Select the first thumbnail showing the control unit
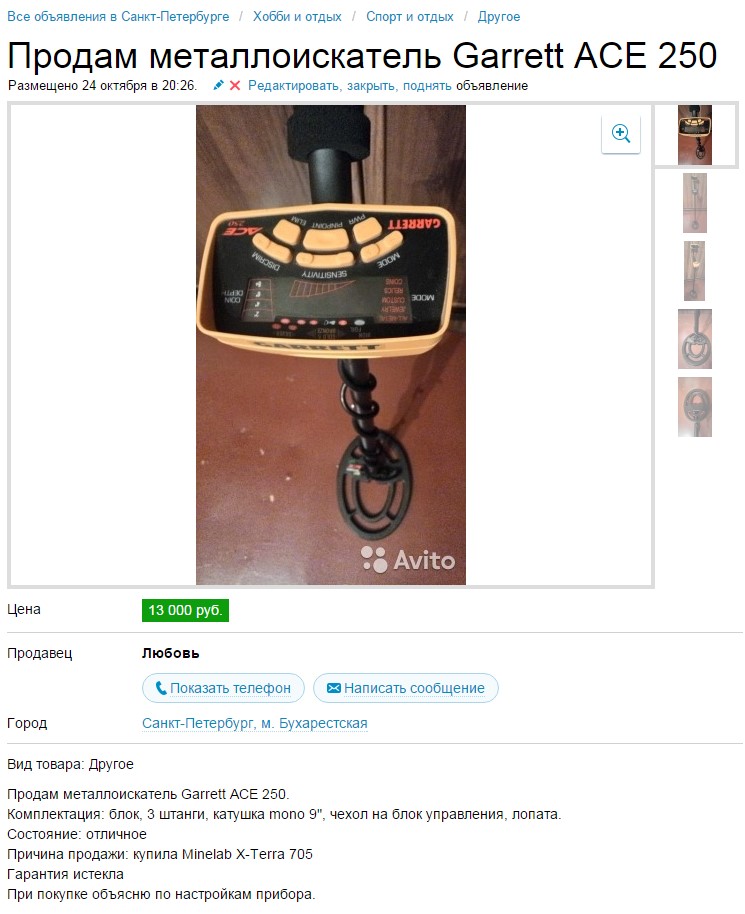The image size is (745, 914). coord(695,135)
